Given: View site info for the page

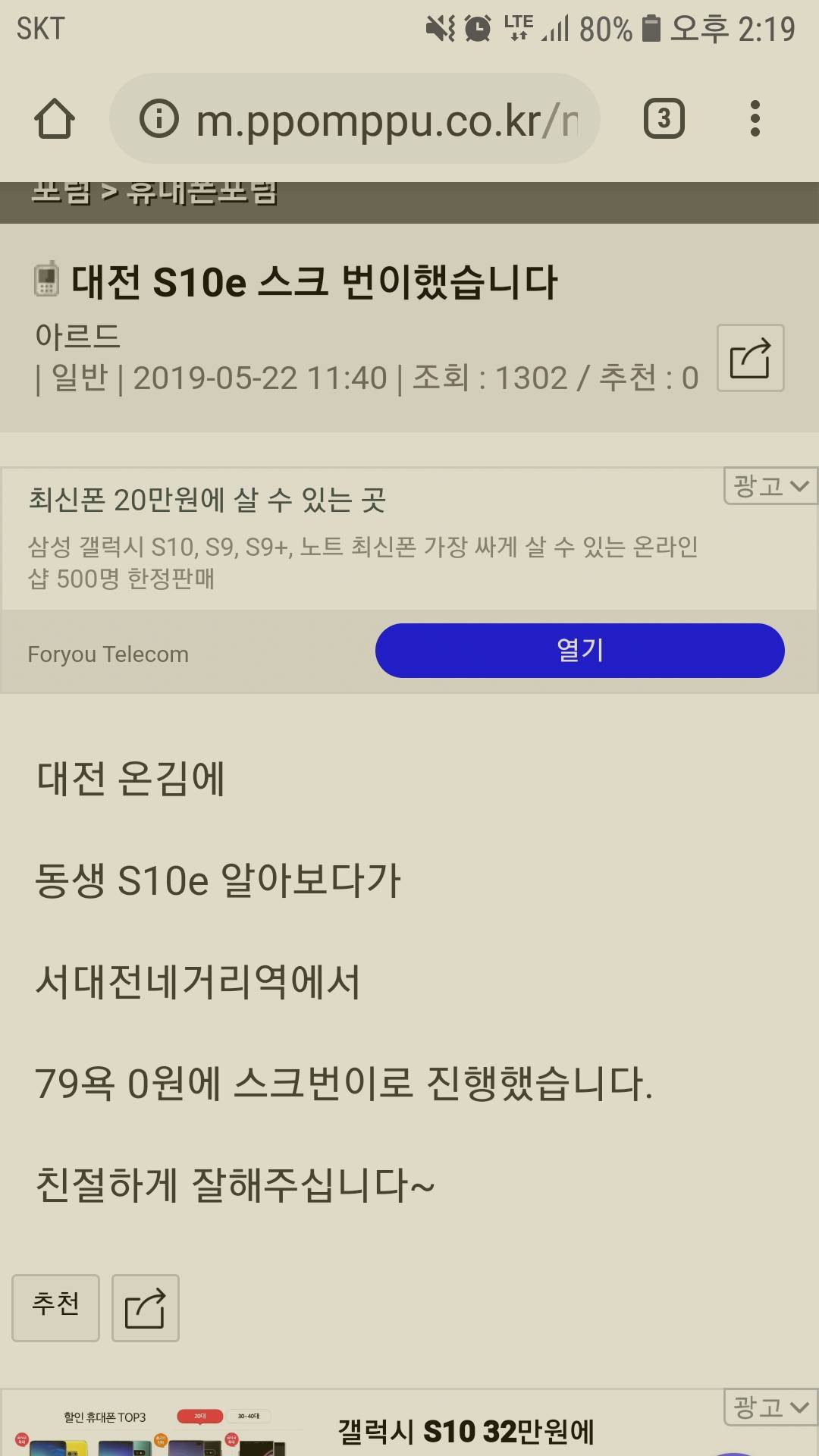Looking at the screenshot, I should (x=158, y=119).
